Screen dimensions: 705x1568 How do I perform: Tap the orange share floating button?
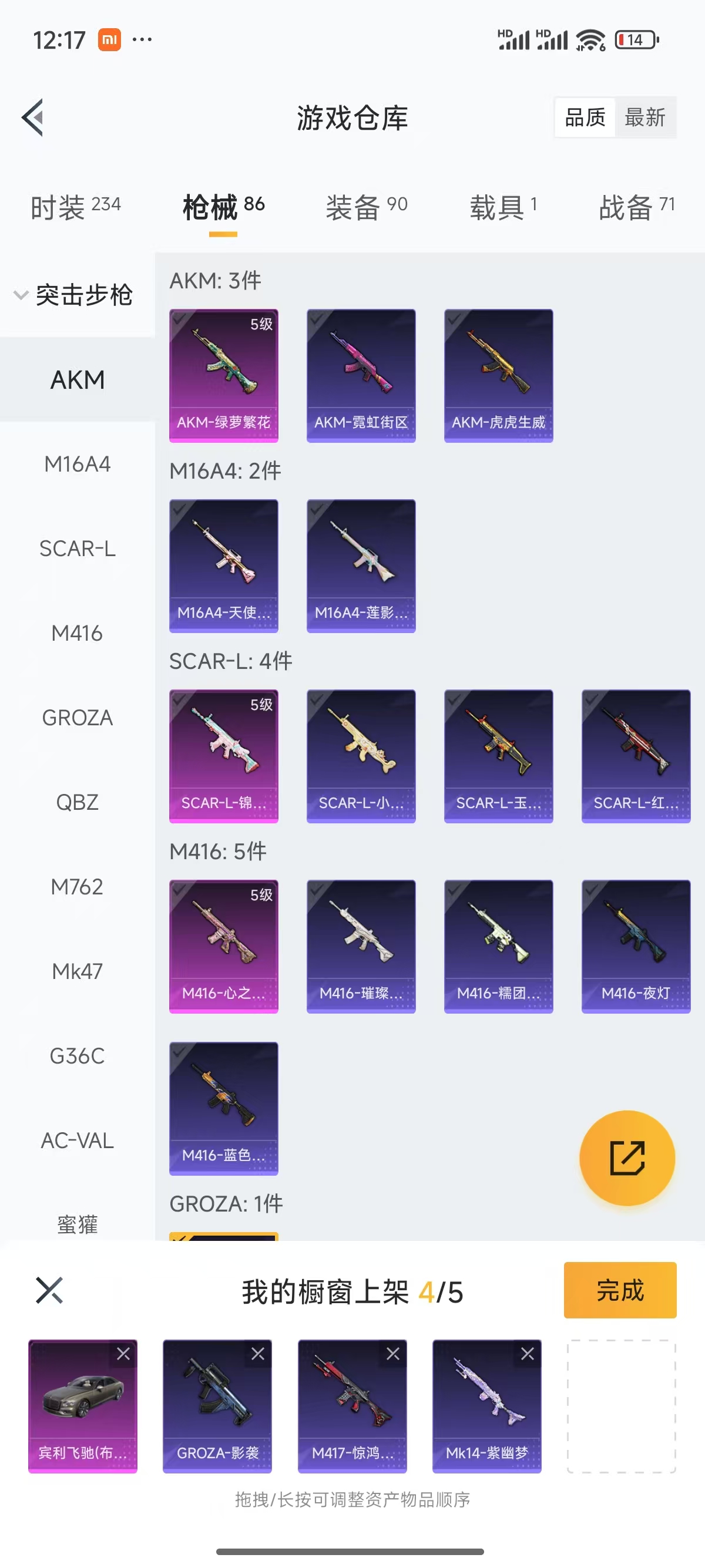(627, 1158)
